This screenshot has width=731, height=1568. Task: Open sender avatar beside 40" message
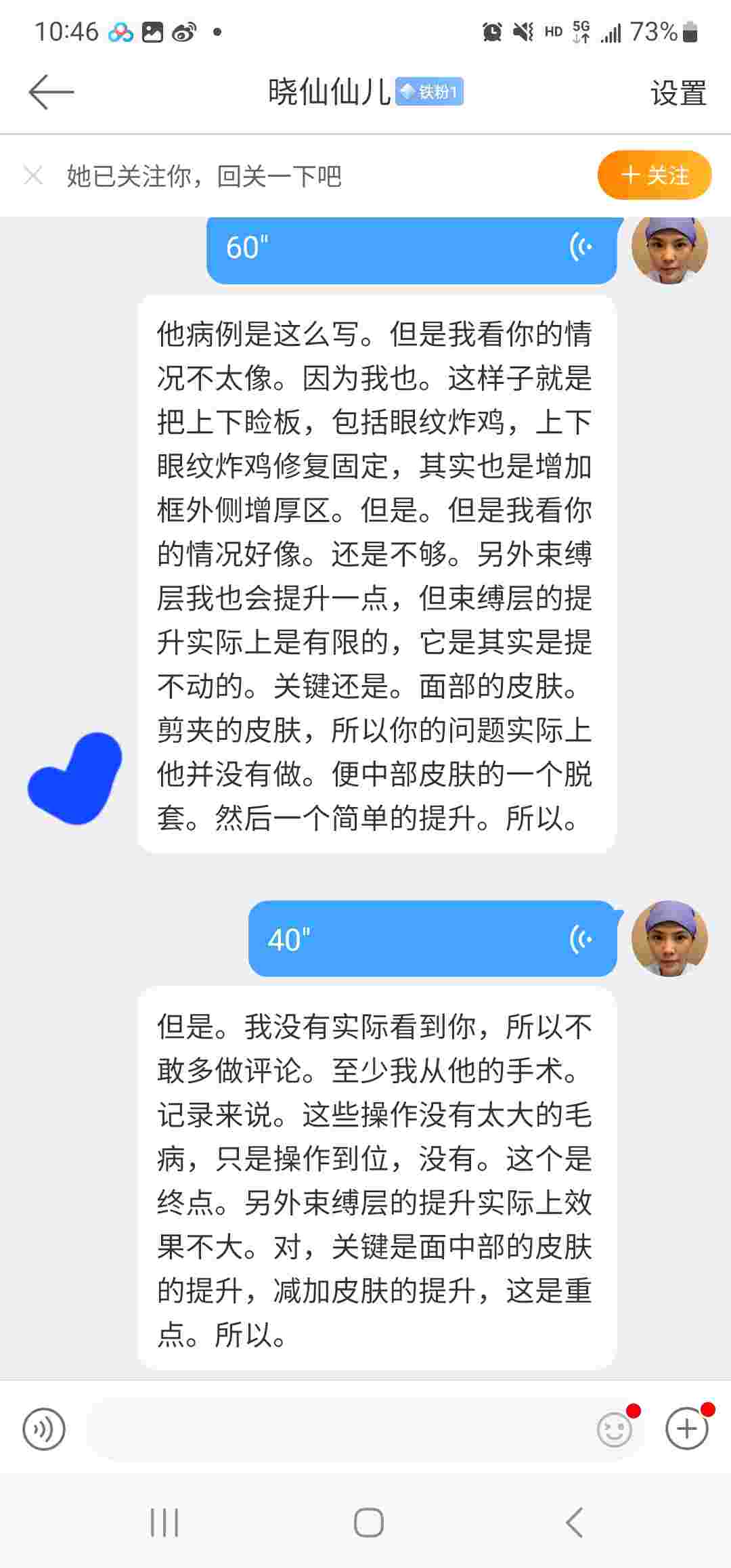669,939
